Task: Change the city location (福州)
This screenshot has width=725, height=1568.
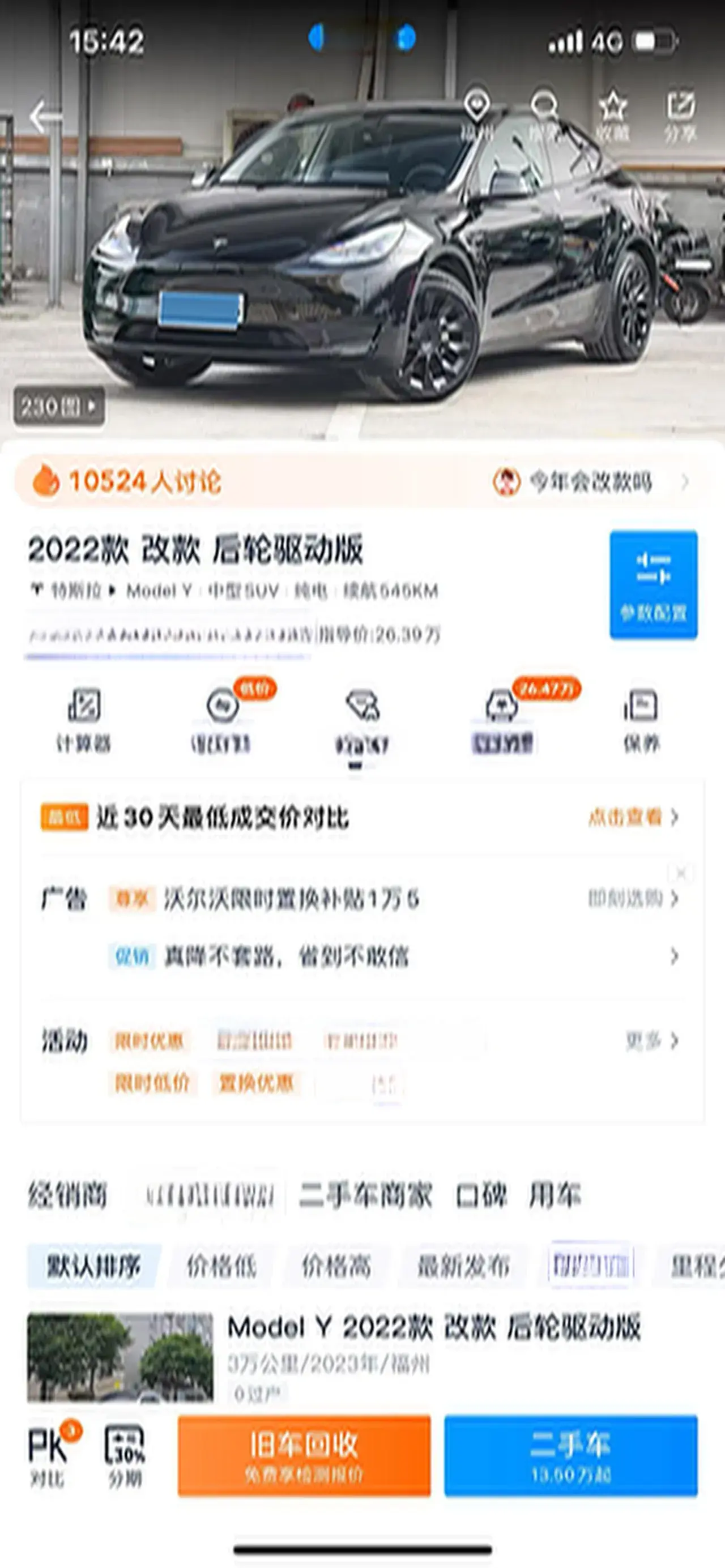Action: (x=476, y=114)
